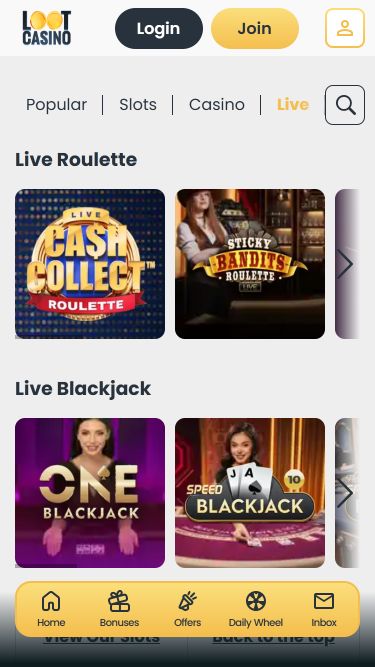
Task: Tap the Join button
Action: [255, 29]
